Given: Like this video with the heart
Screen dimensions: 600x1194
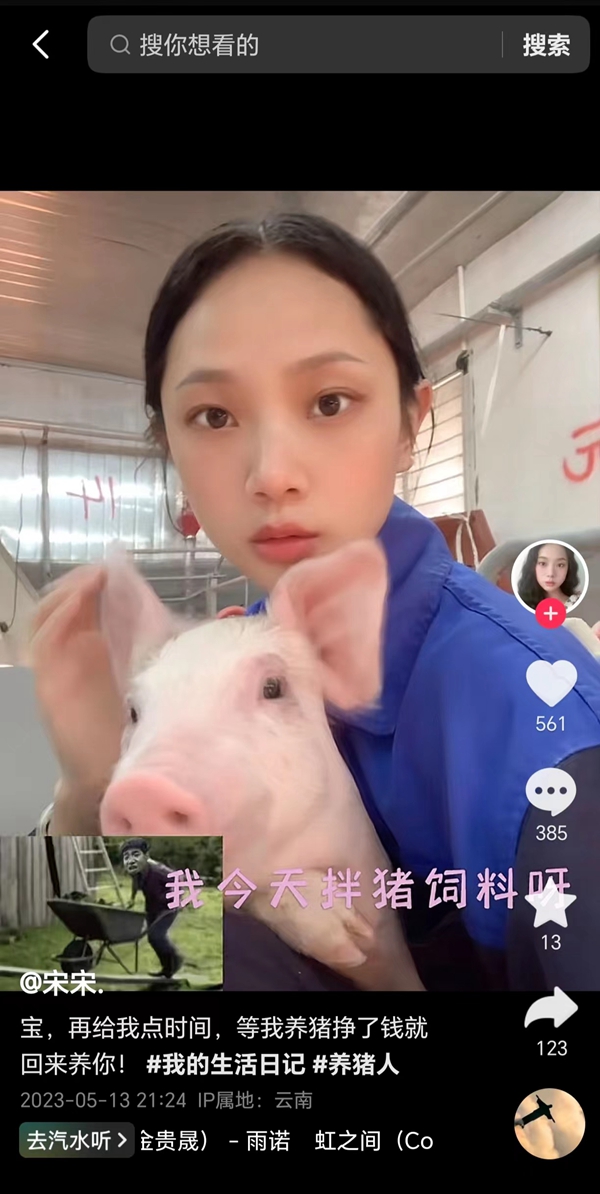Looking at the screenshot, I should tap(551, 683).
